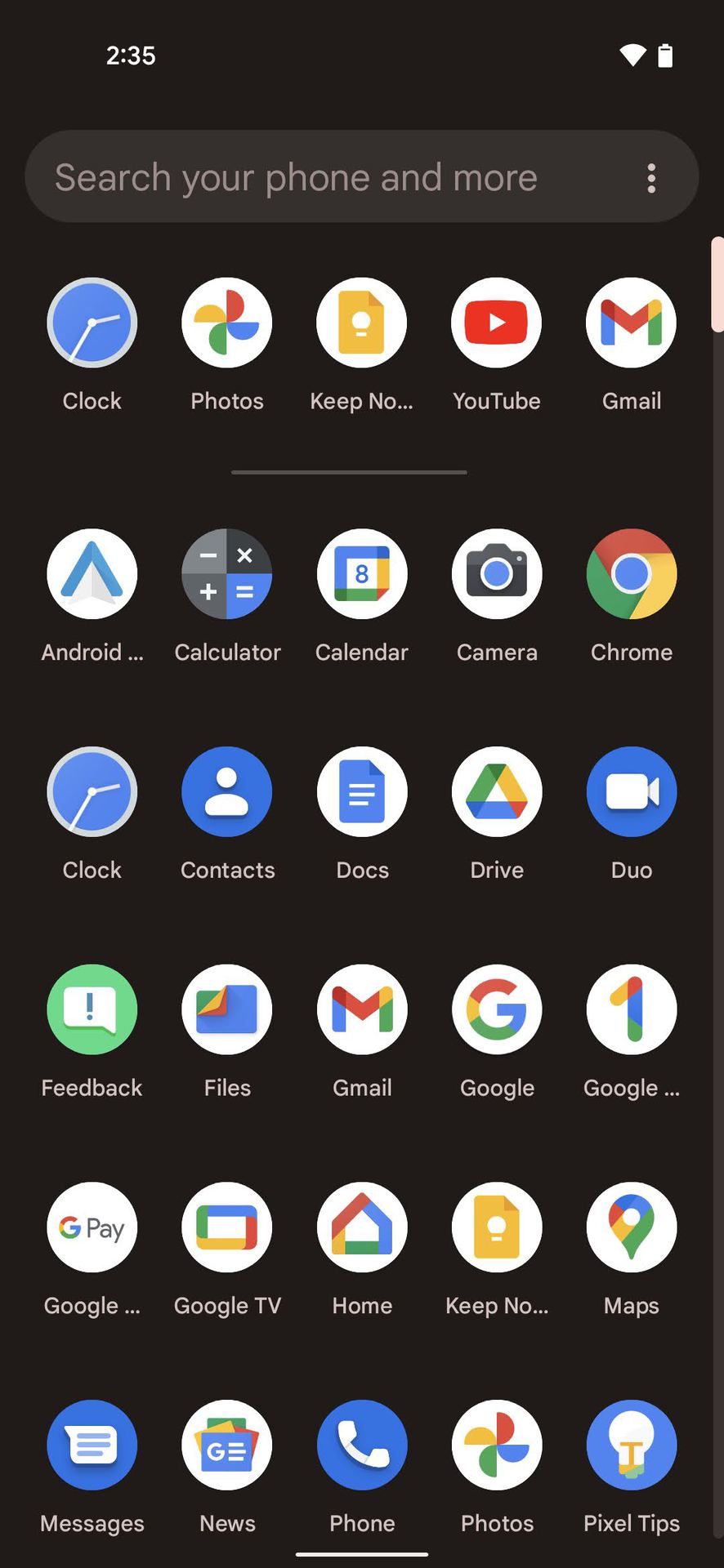Open the Duo video calling app
The height and width of the screenshot is (1568, 724).
[632, 792]
